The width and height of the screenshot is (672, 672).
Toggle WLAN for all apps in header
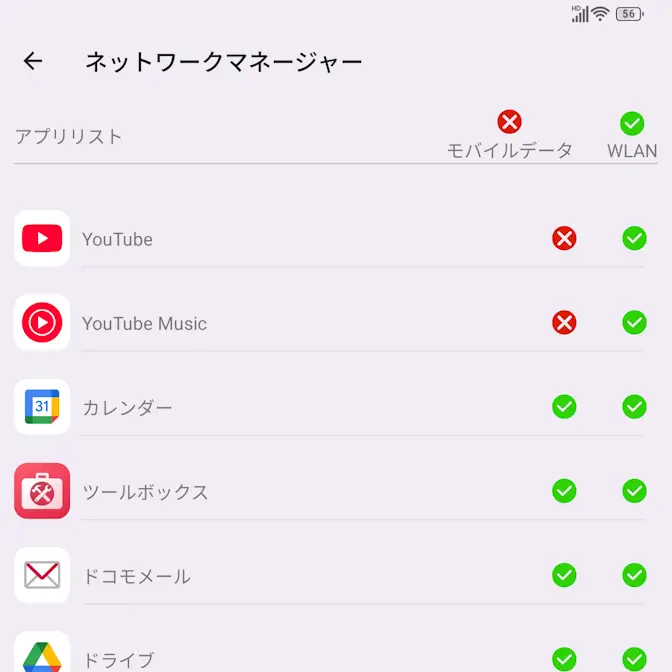click(632, 123)
